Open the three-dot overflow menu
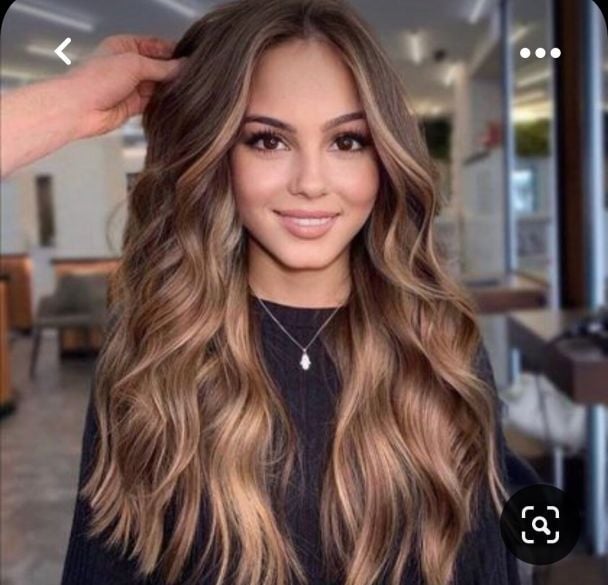Screen dimensions: 608x585 click(540, 53)
